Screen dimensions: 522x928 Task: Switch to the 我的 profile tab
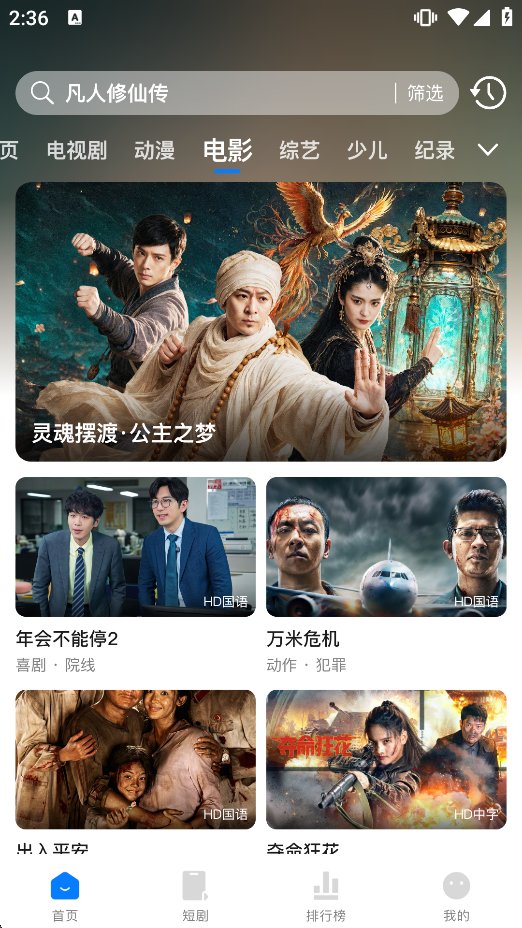point(456,896)
